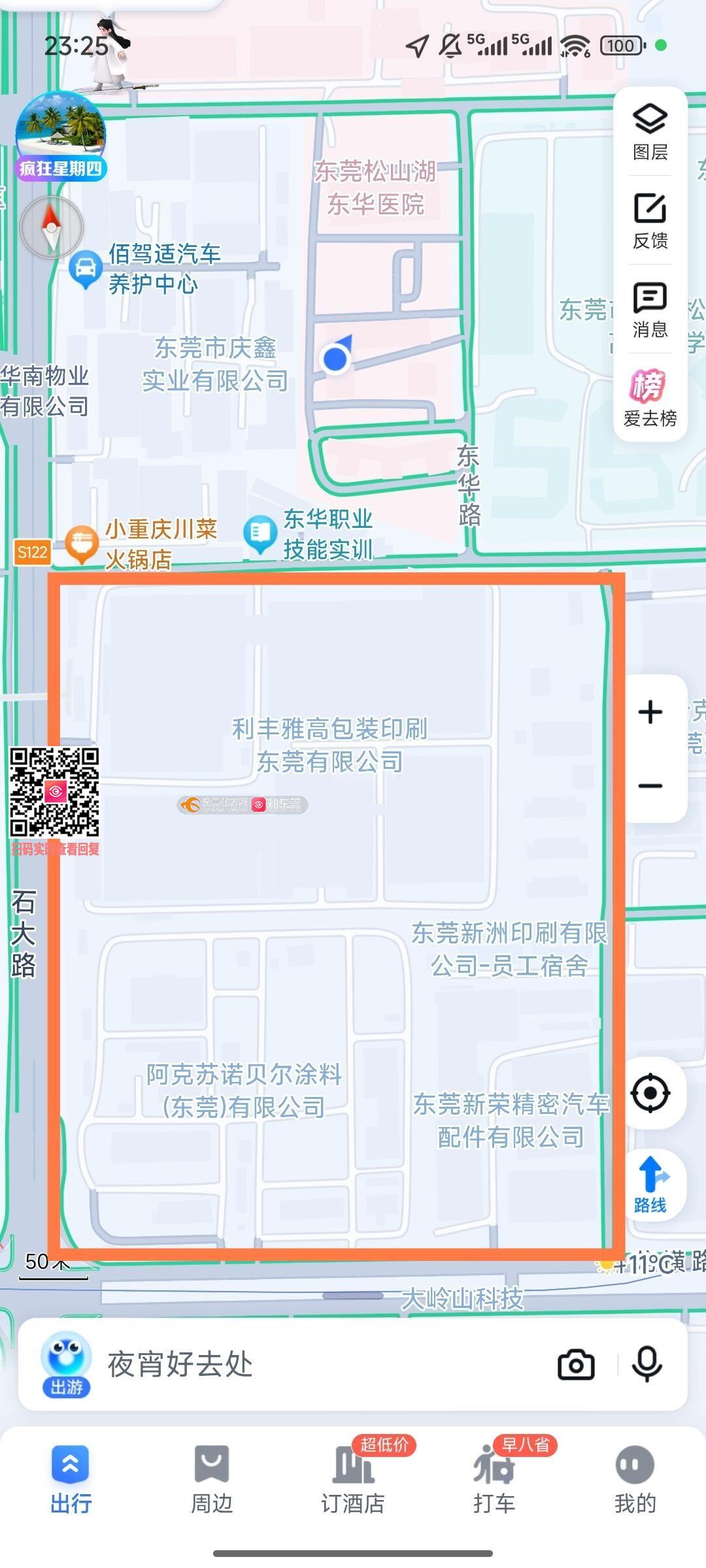Zoom out with the minus button
The image size is (706, 1568).
click(x=650, y=785)
